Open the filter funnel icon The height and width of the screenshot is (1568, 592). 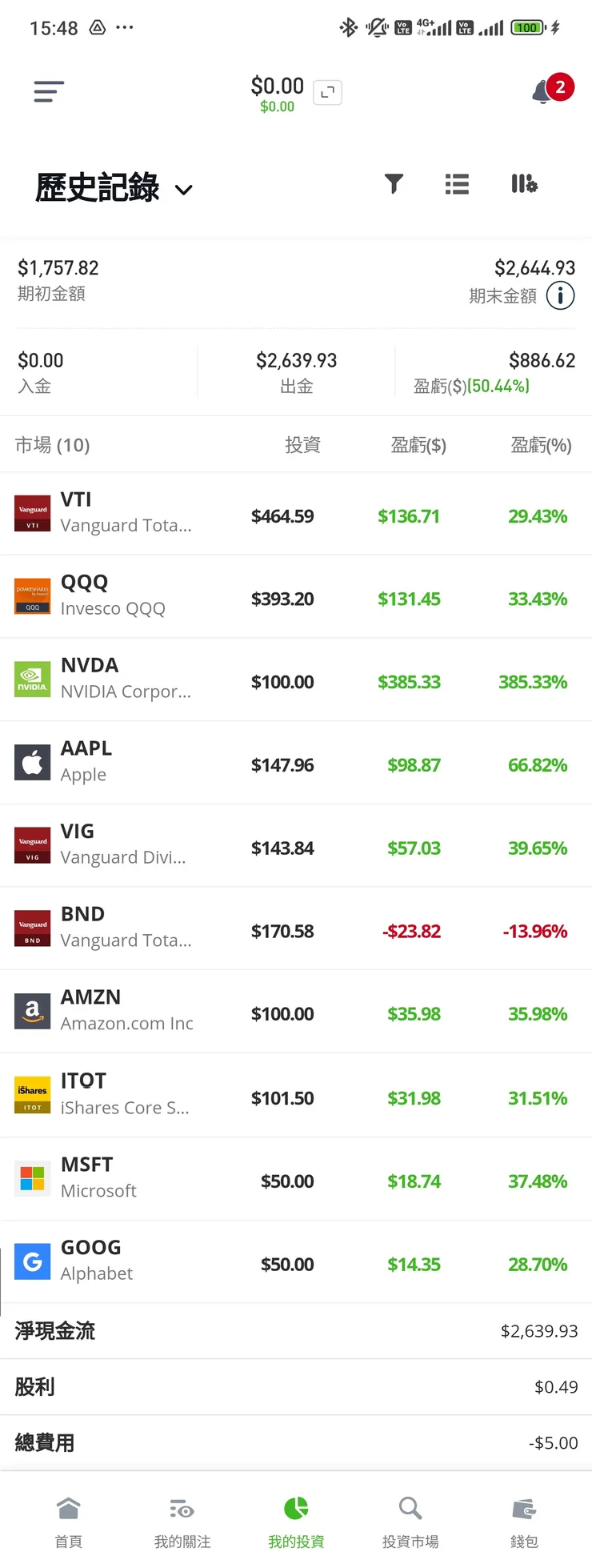(x=394, y=184)
